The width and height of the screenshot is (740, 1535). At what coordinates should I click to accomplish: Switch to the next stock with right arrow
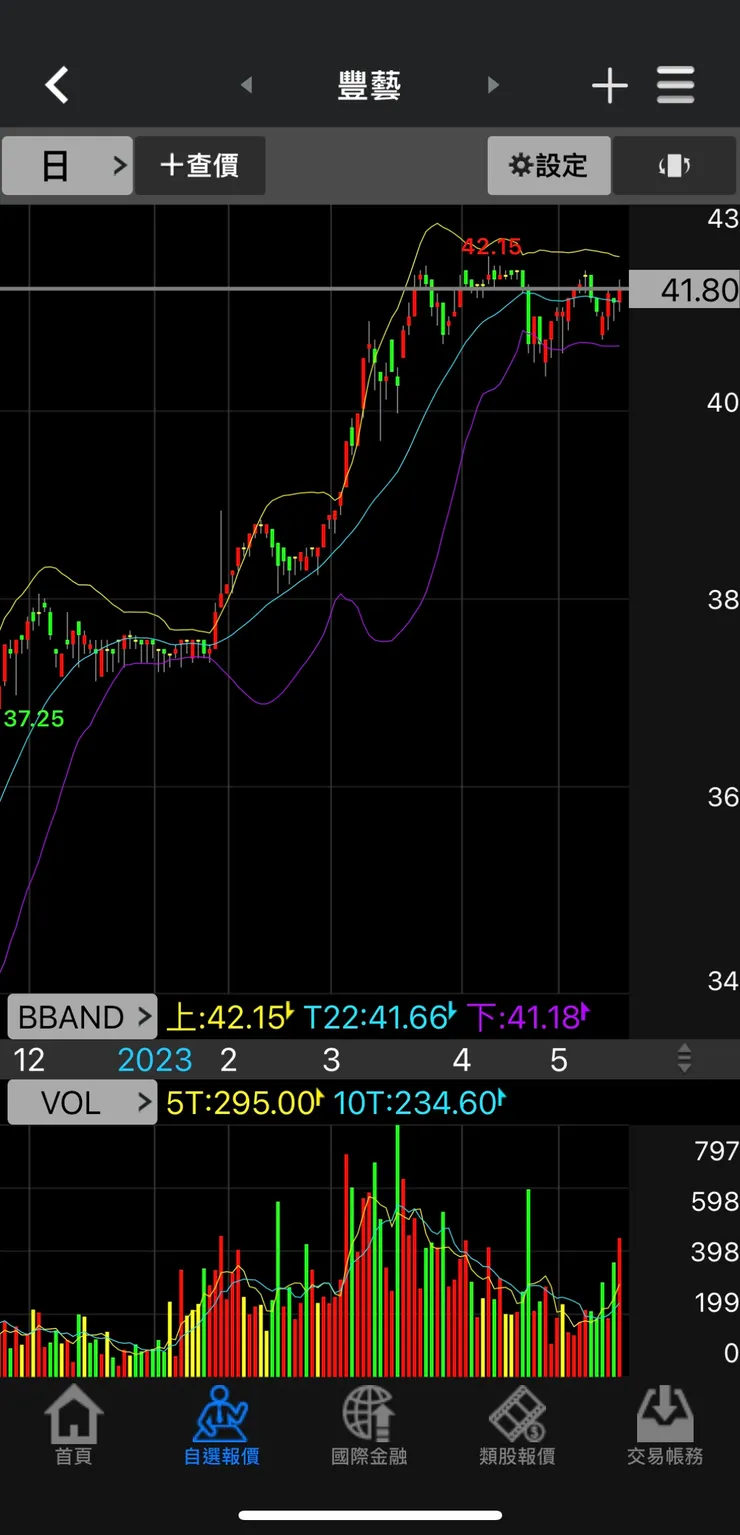click(x=492, y=86)
